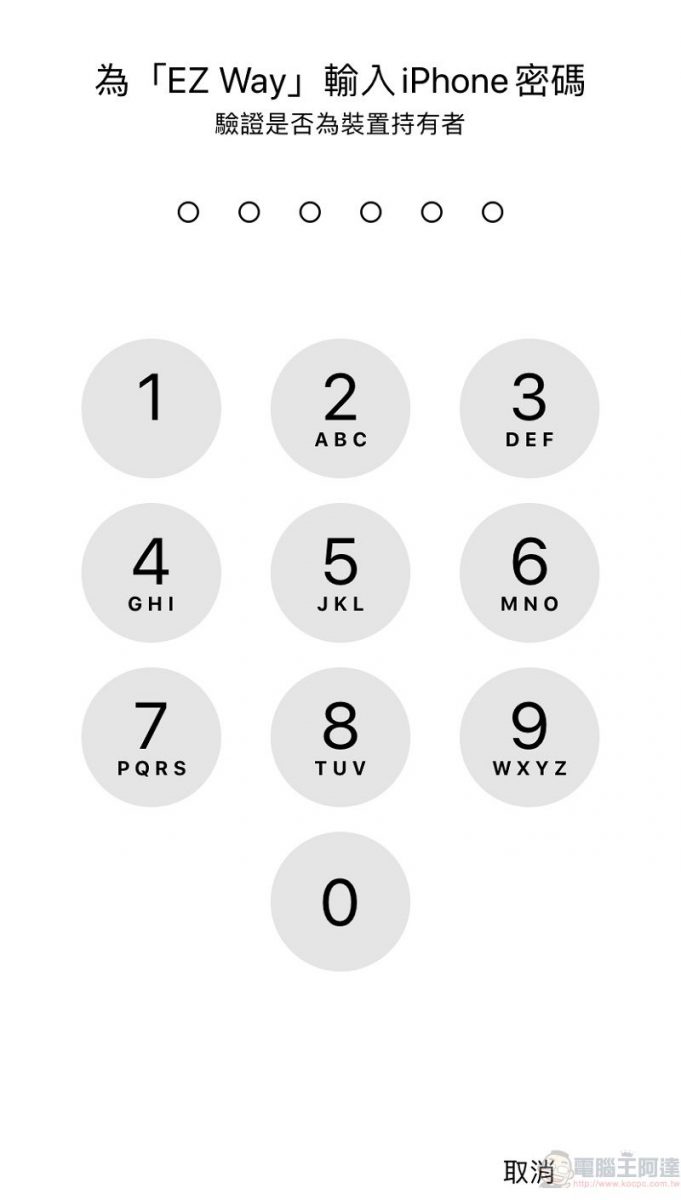Screen dimensions: 681x1200
Task: Hit the 4 GHI key
Action: point(151,573)
